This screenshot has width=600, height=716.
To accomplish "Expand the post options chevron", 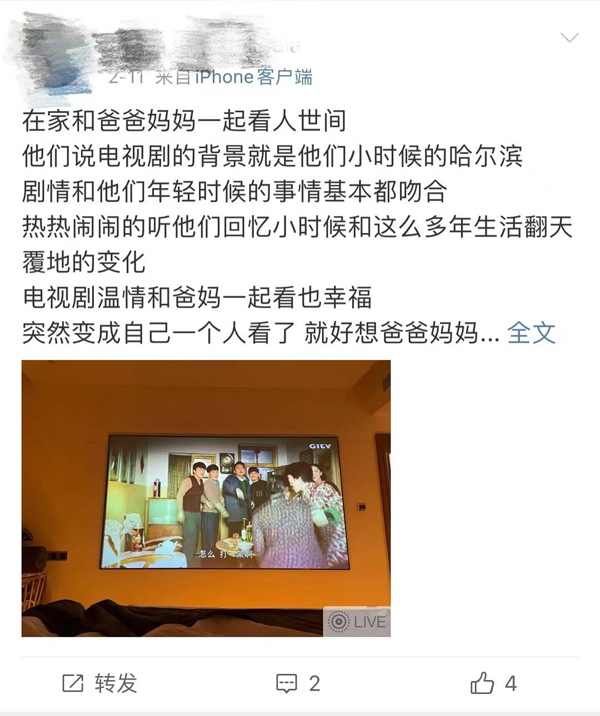I will (569, 39).
